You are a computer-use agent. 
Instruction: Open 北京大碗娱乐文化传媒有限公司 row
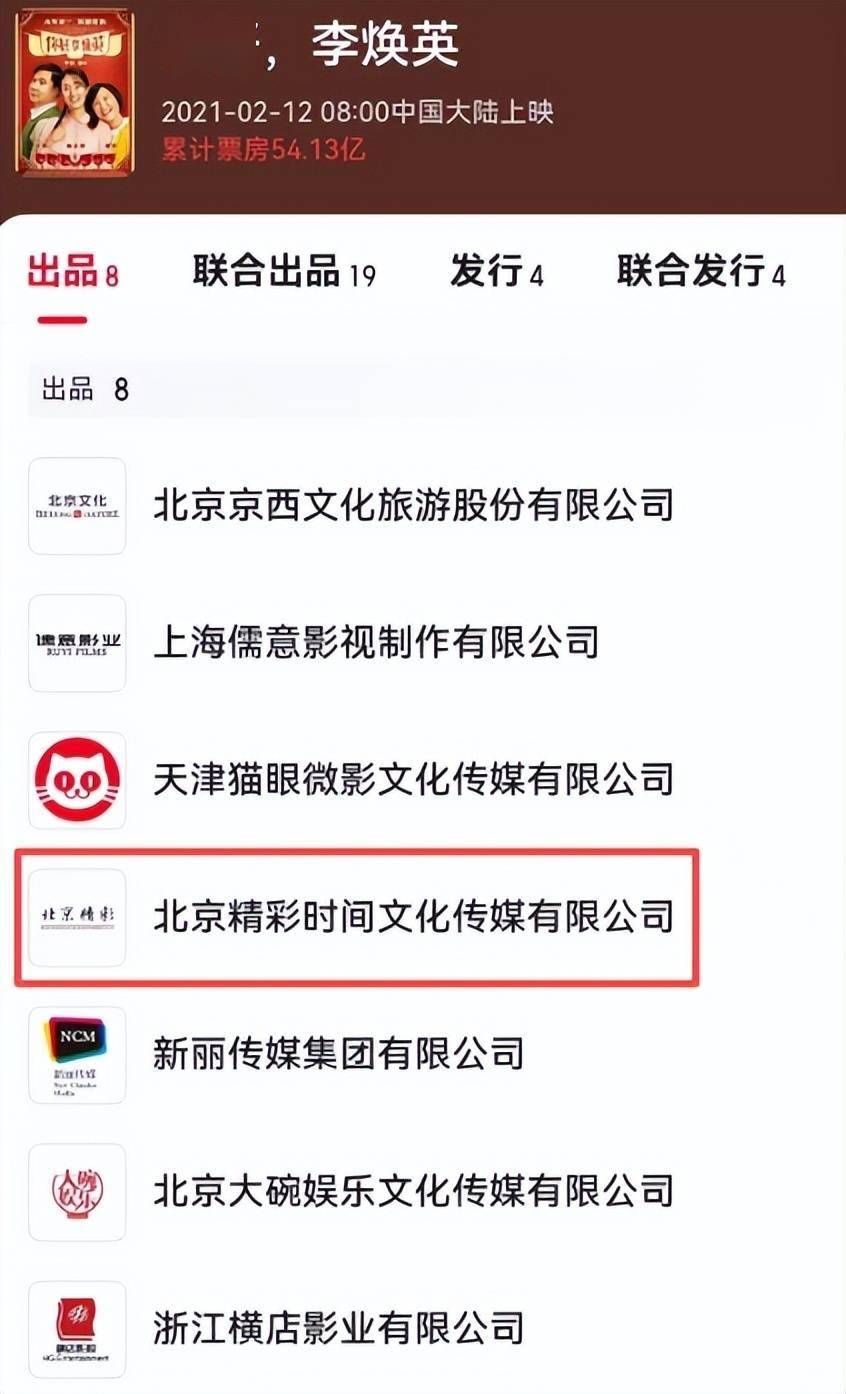click(412, 1191)
